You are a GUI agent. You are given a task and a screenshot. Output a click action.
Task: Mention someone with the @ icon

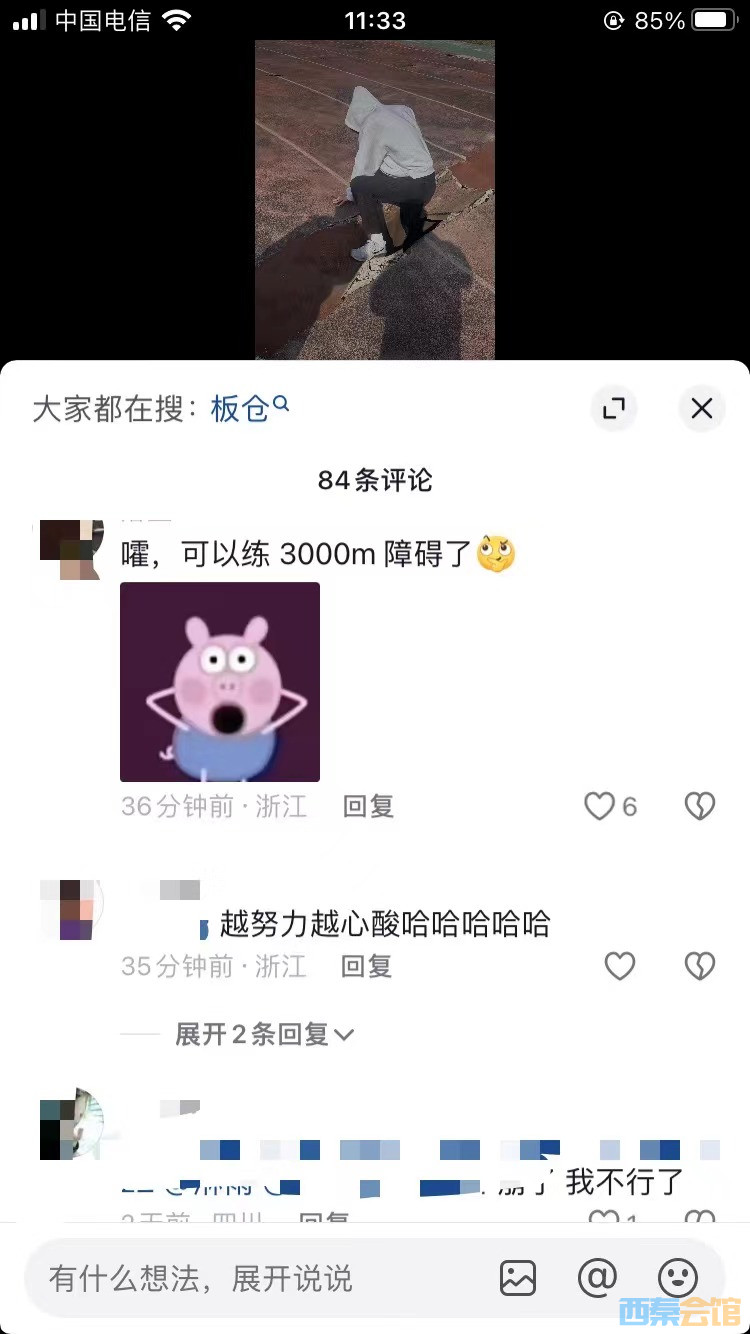[x=597, y=1278]
